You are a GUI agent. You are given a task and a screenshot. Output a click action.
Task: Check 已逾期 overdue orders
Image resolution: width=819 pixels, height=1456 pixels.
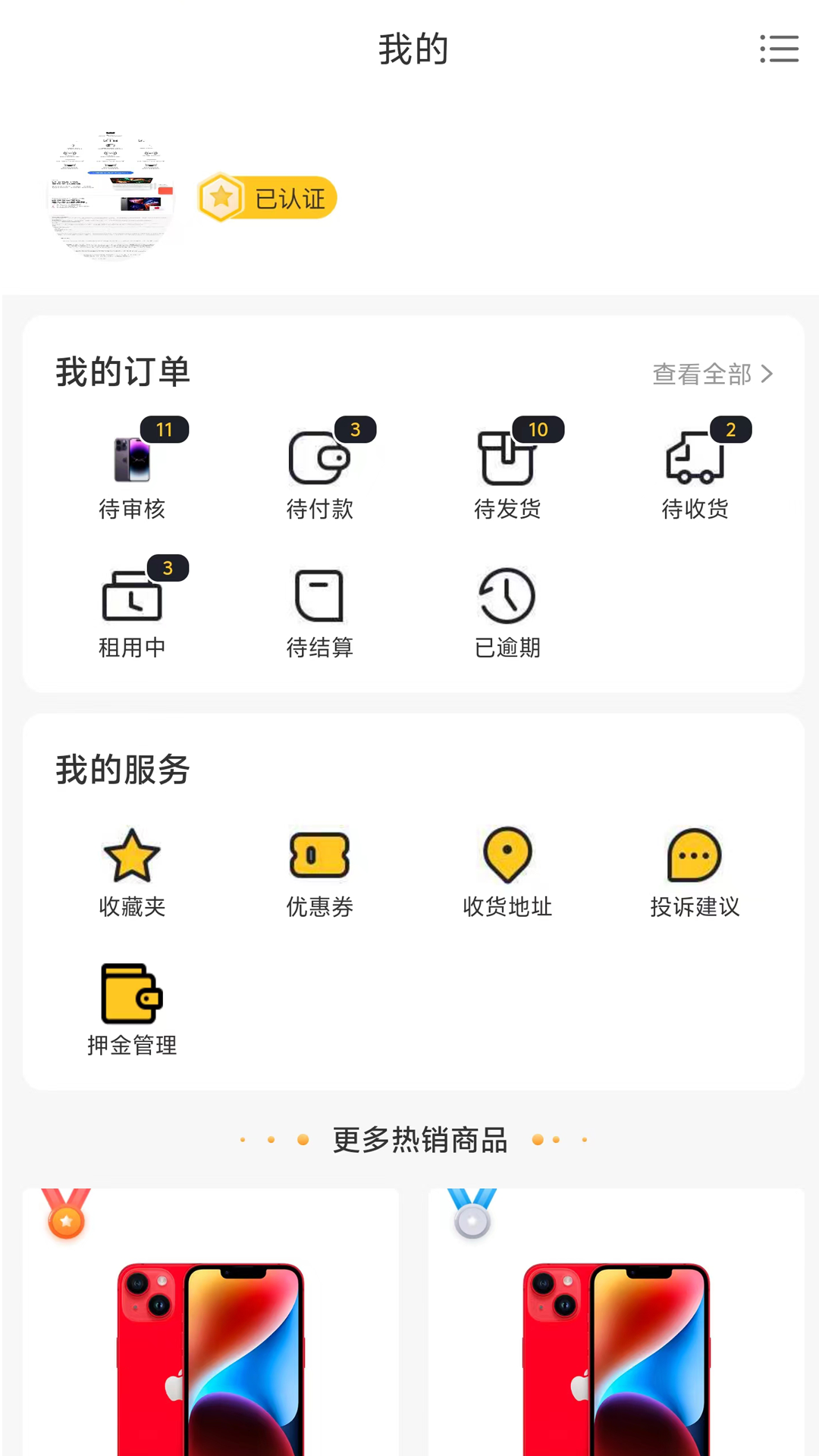[507, 610]
